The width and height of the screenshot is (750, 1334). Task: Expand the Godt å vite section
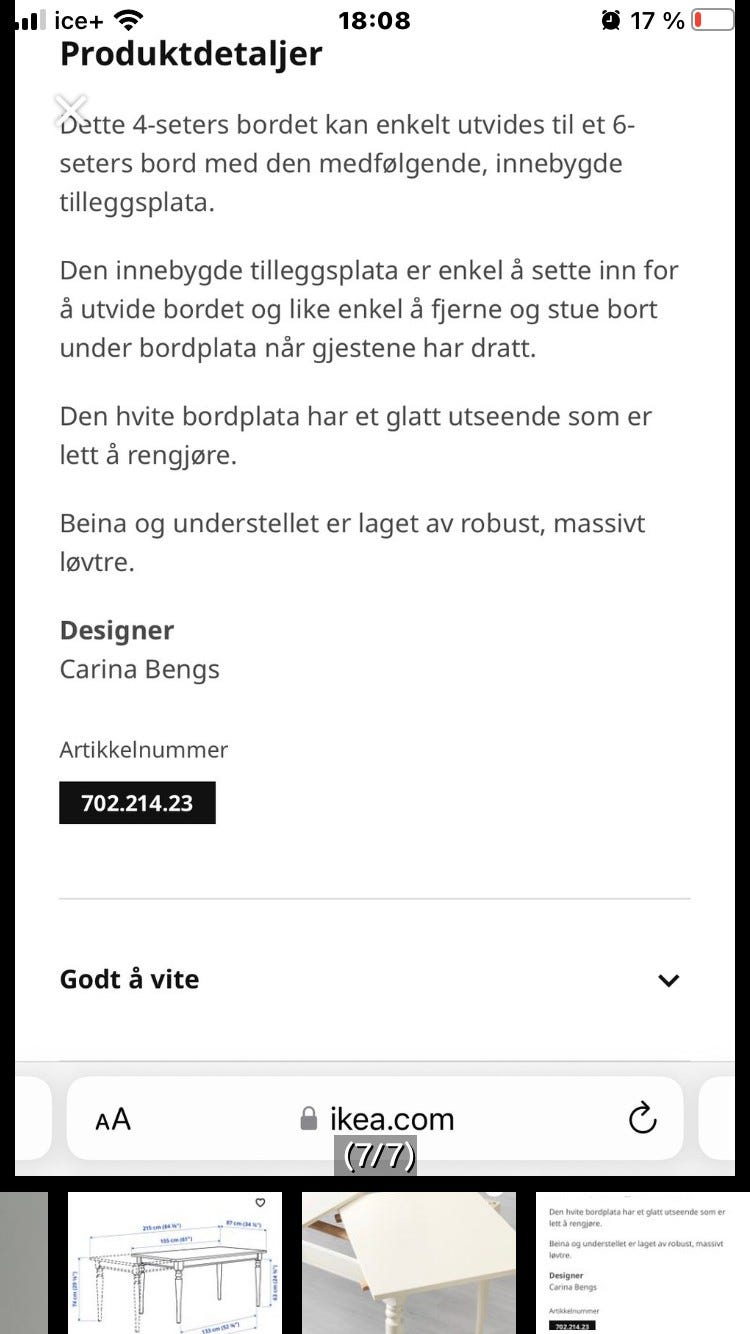[670, 980]
